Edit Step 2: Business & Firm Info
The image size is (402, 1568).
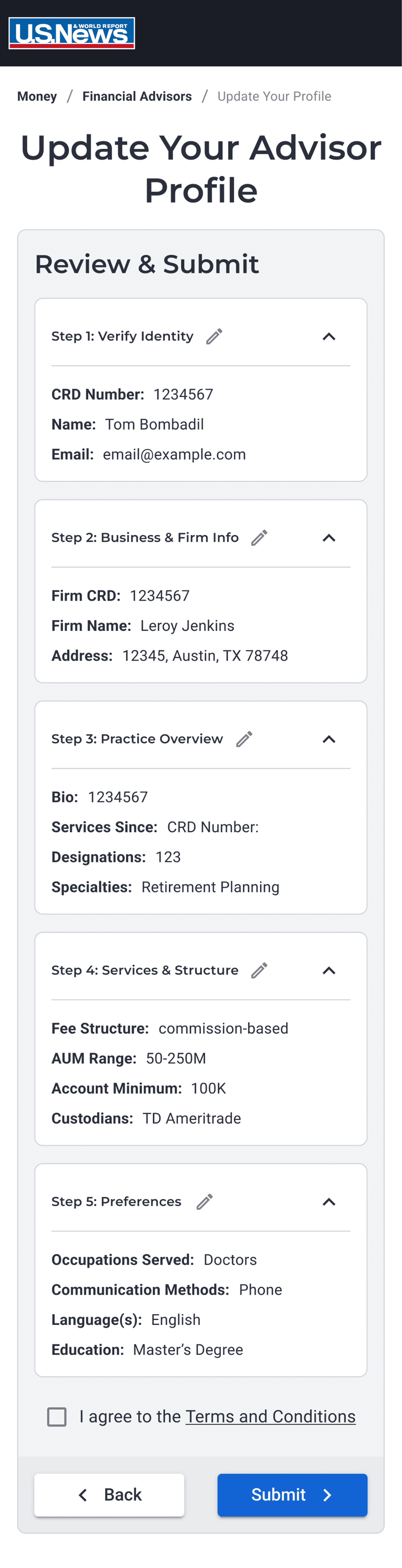point(259,538)
